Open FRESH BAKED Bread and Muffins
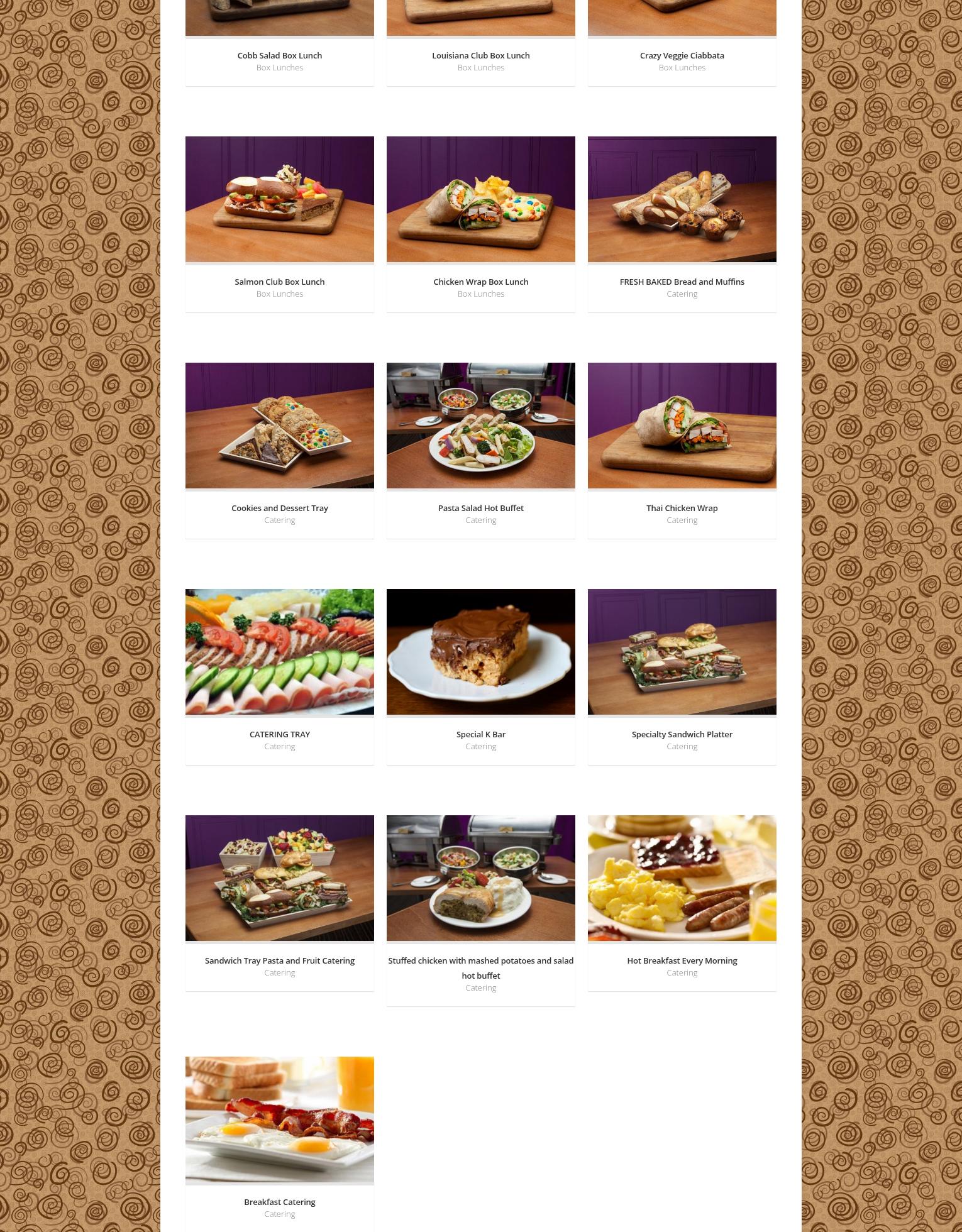The height and width of the screenshot is (1232, 962). pos(682,282)
